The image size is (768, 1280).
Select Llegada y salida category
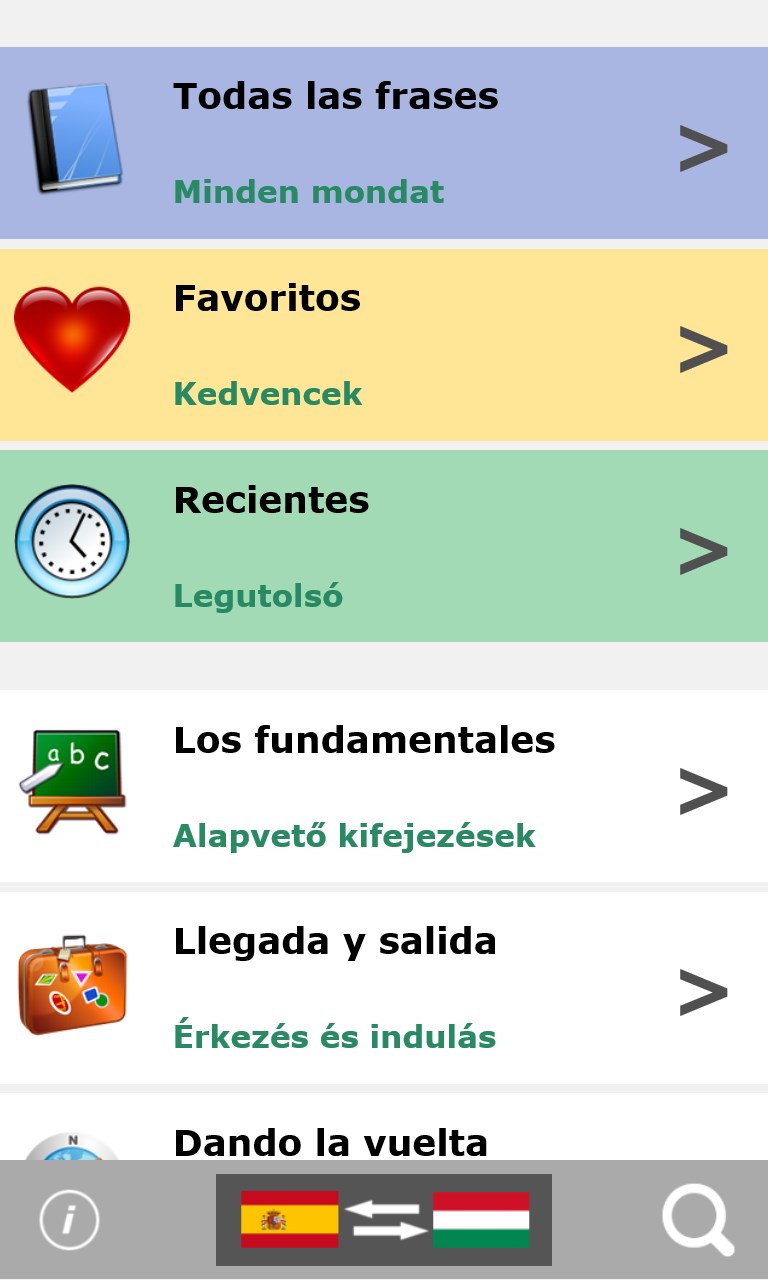pyautogui.click(x=384, y=988)
